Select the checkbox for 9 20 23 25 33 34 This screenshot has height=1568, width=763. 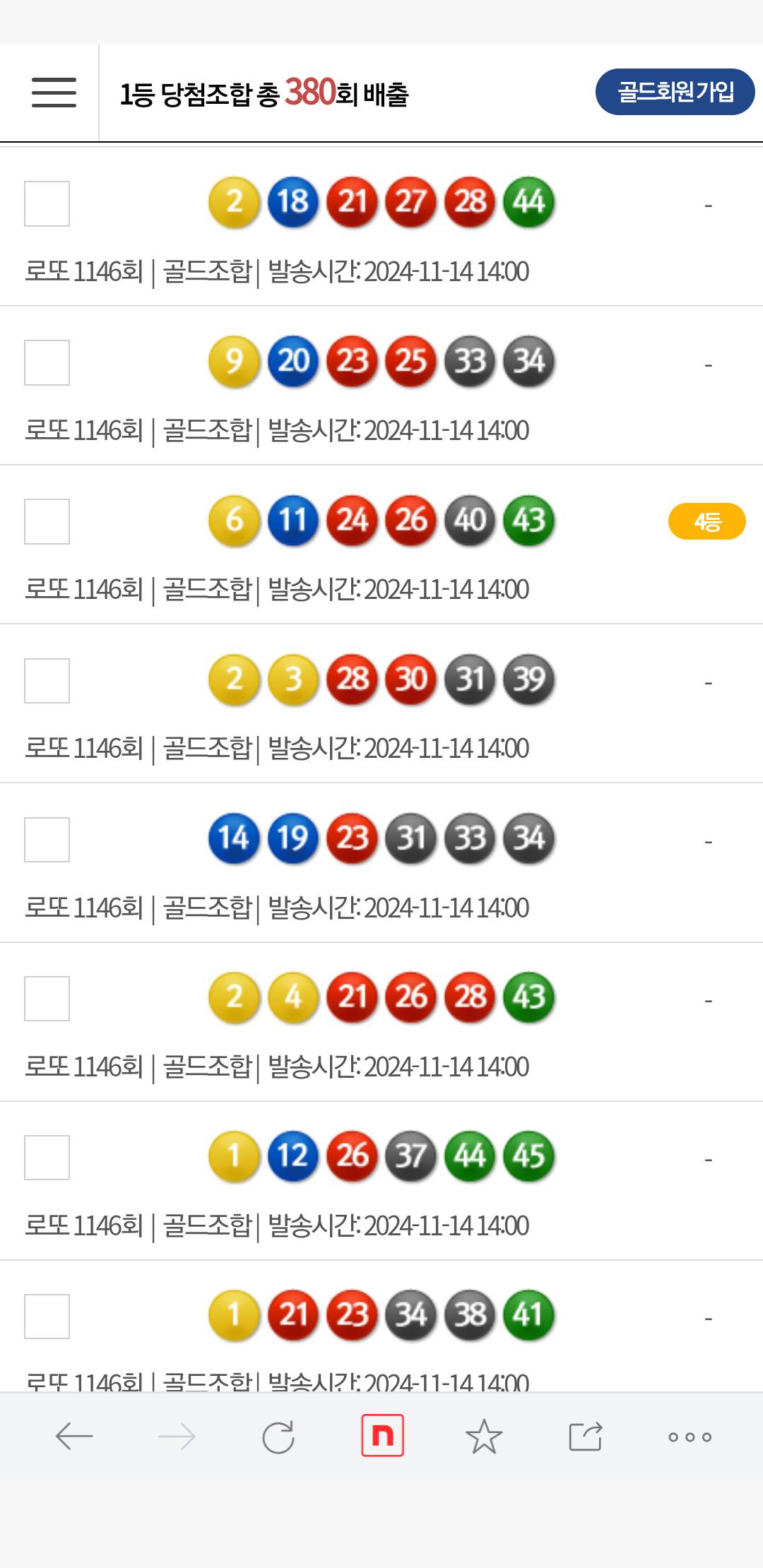47,362
